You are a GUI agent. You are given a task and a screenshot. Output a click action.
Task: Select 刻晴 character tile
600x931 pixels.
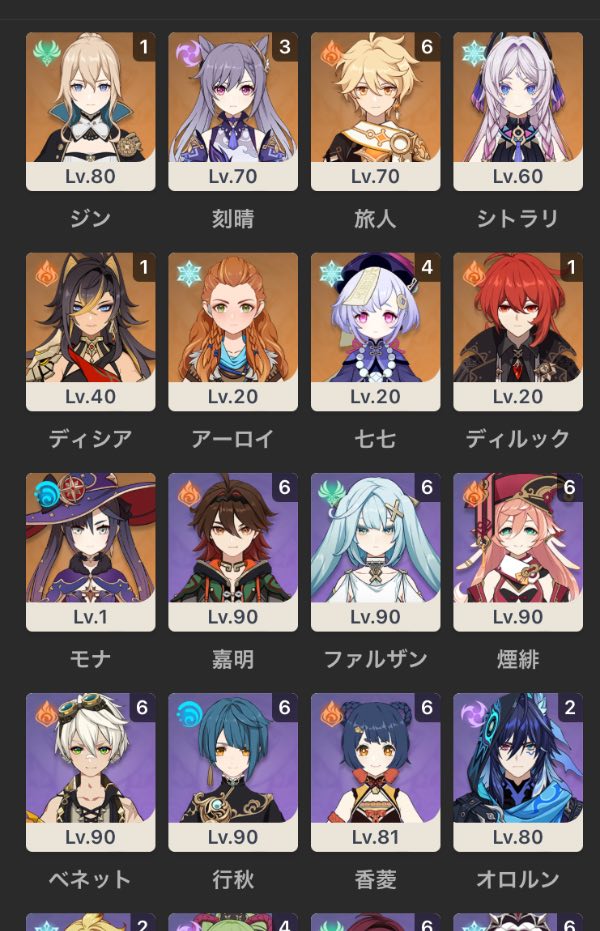click(x=233, y=110)
